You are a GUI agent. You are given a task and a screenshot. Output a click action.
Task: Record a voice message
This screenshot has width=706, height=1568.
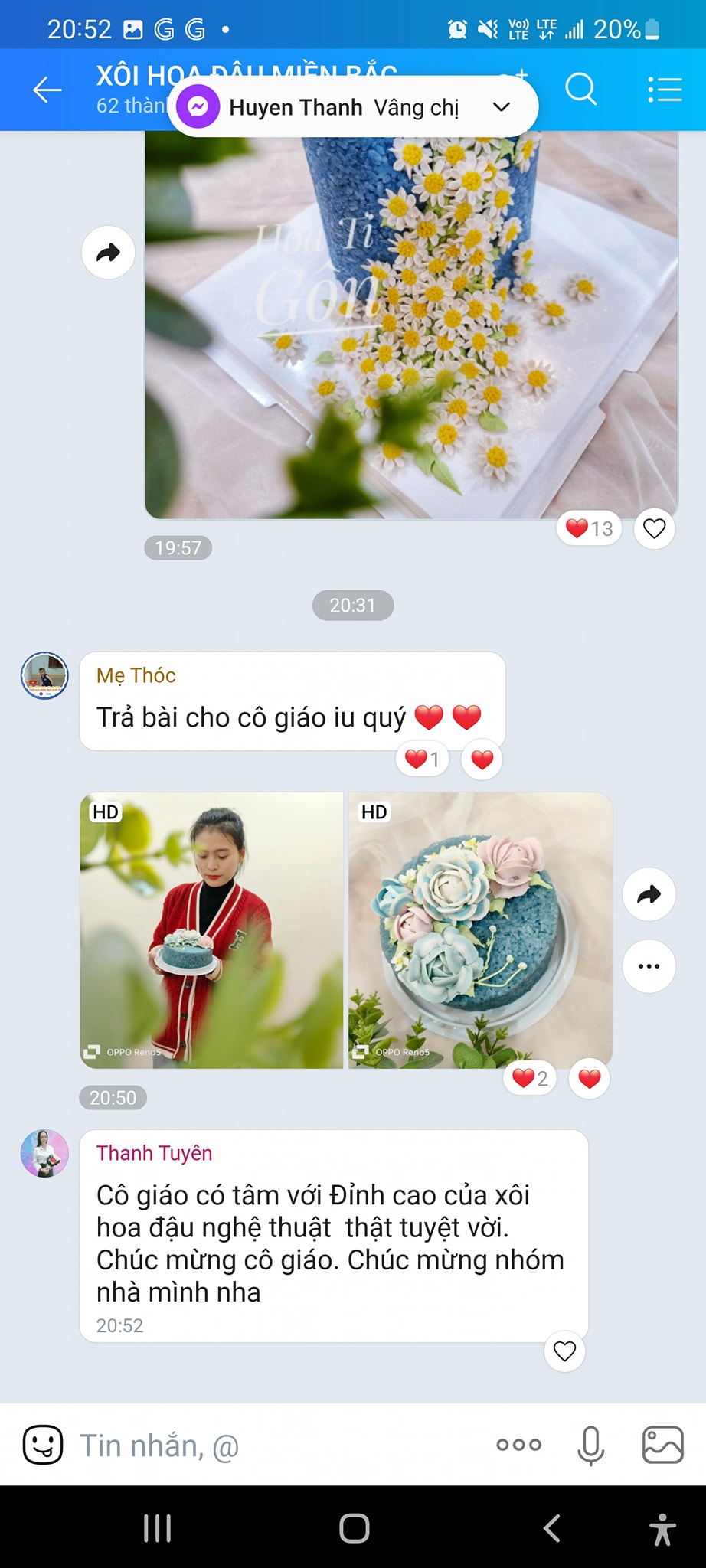[x=590, y=1445]
